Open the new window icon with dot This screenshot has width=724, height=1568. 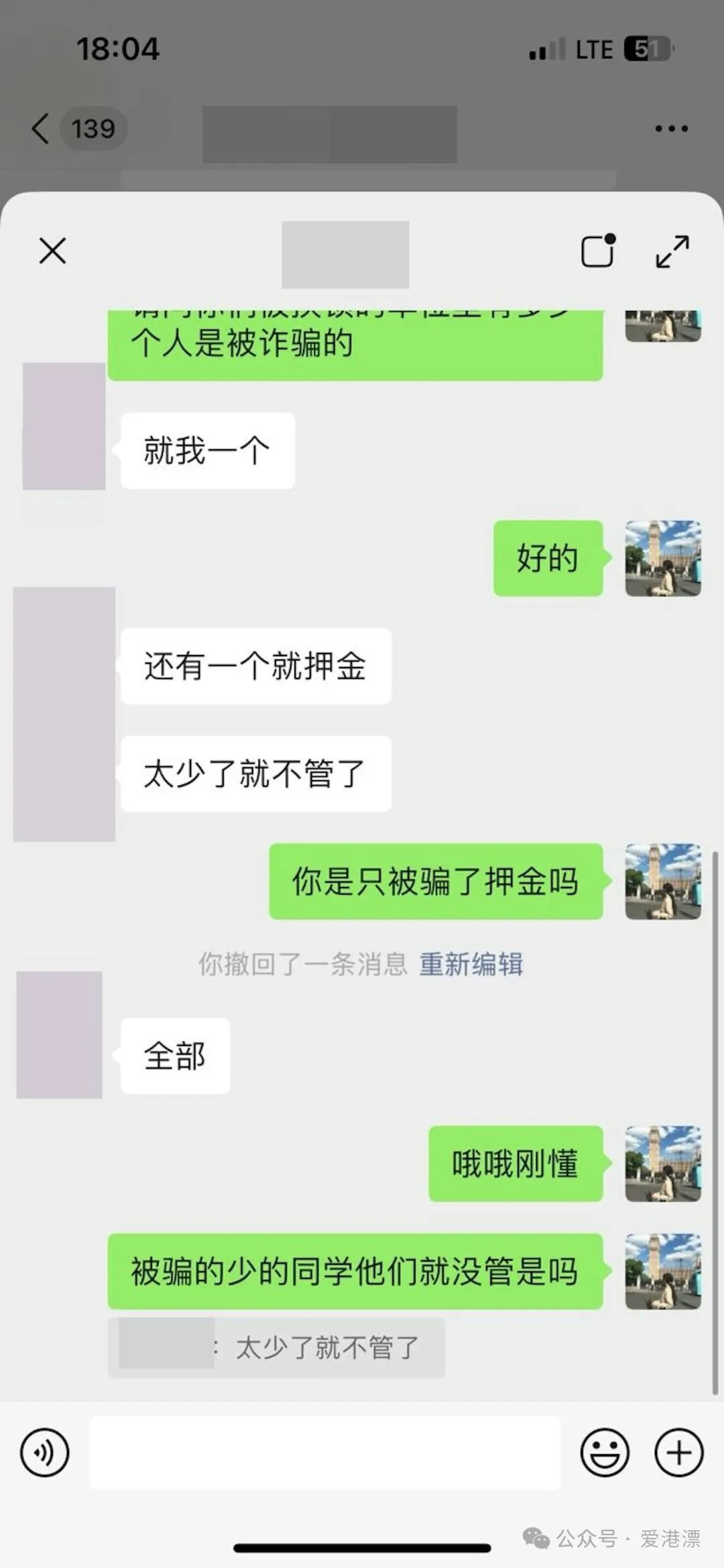(597, 251)
